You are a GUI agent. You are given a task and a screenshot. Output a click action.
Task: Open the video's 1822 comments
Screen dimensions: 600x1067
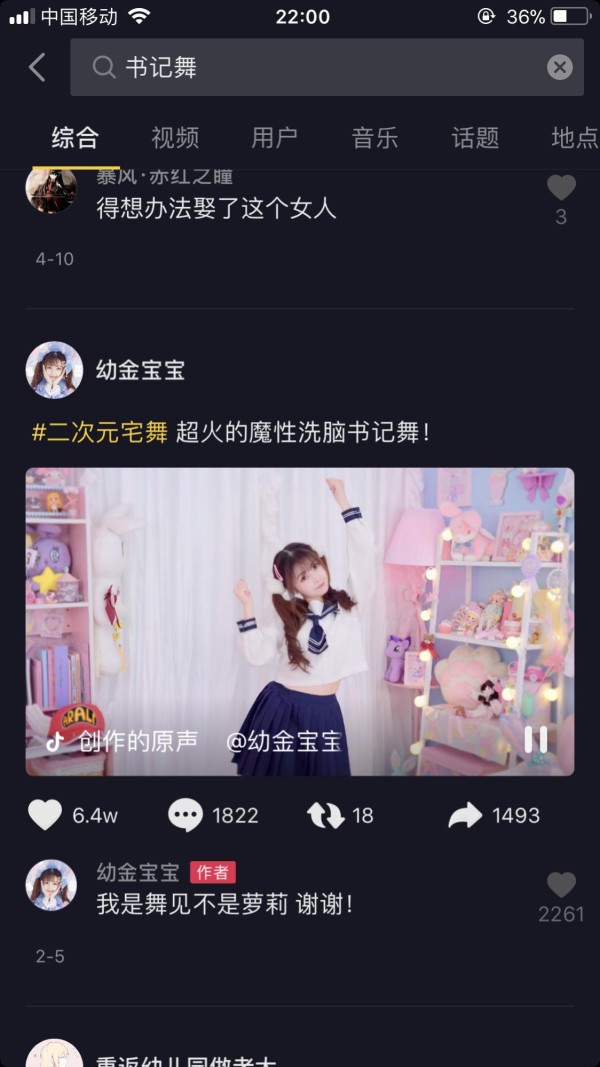pyautogui.click(x=186, y=815)
